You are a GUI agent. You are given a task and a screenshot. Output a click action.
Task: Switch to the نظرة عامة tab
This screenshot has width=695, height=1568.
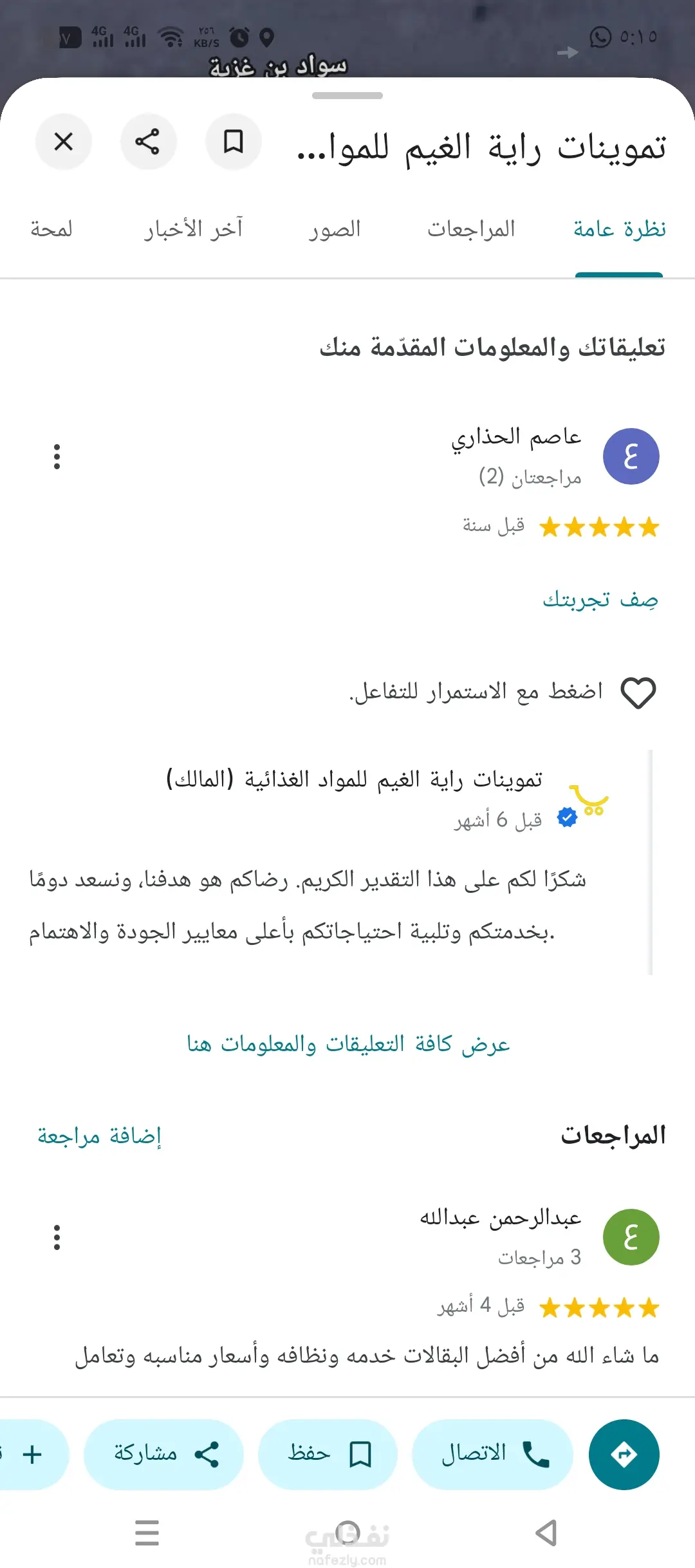[619, 229]
